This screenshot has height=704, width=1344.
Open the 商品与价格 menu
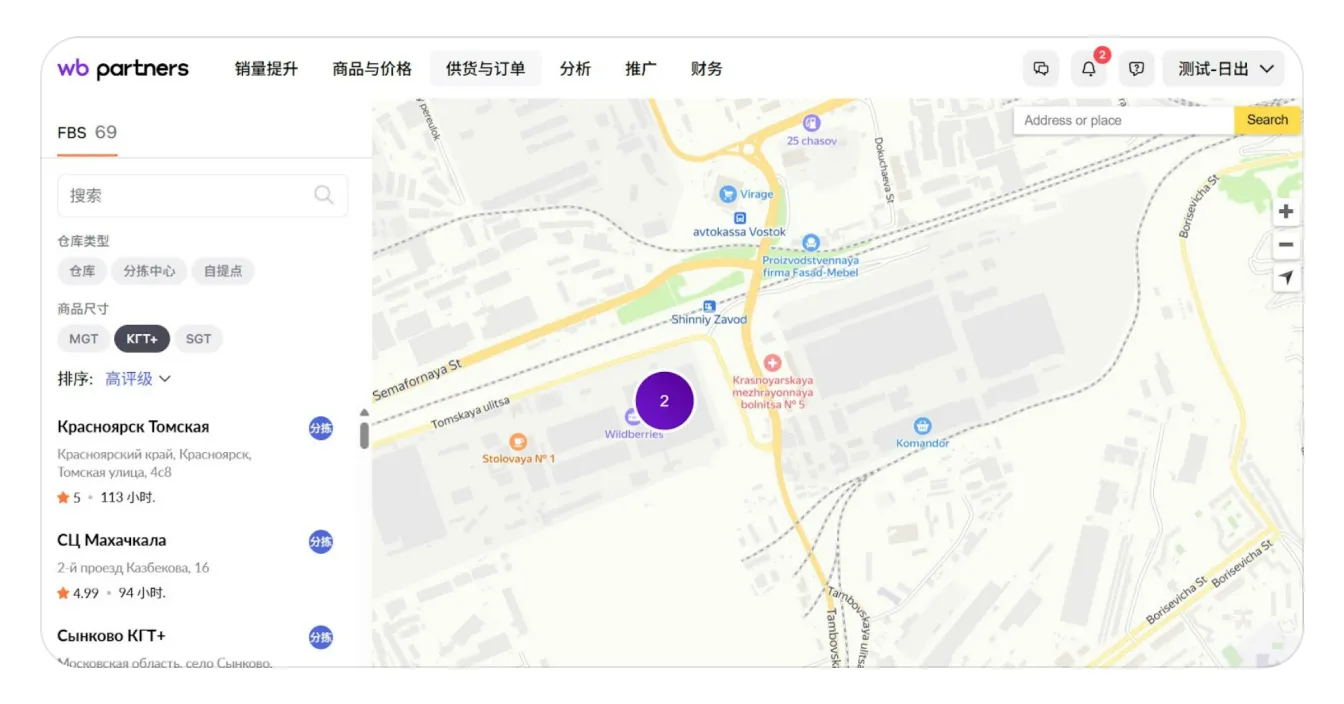[372, 69]
